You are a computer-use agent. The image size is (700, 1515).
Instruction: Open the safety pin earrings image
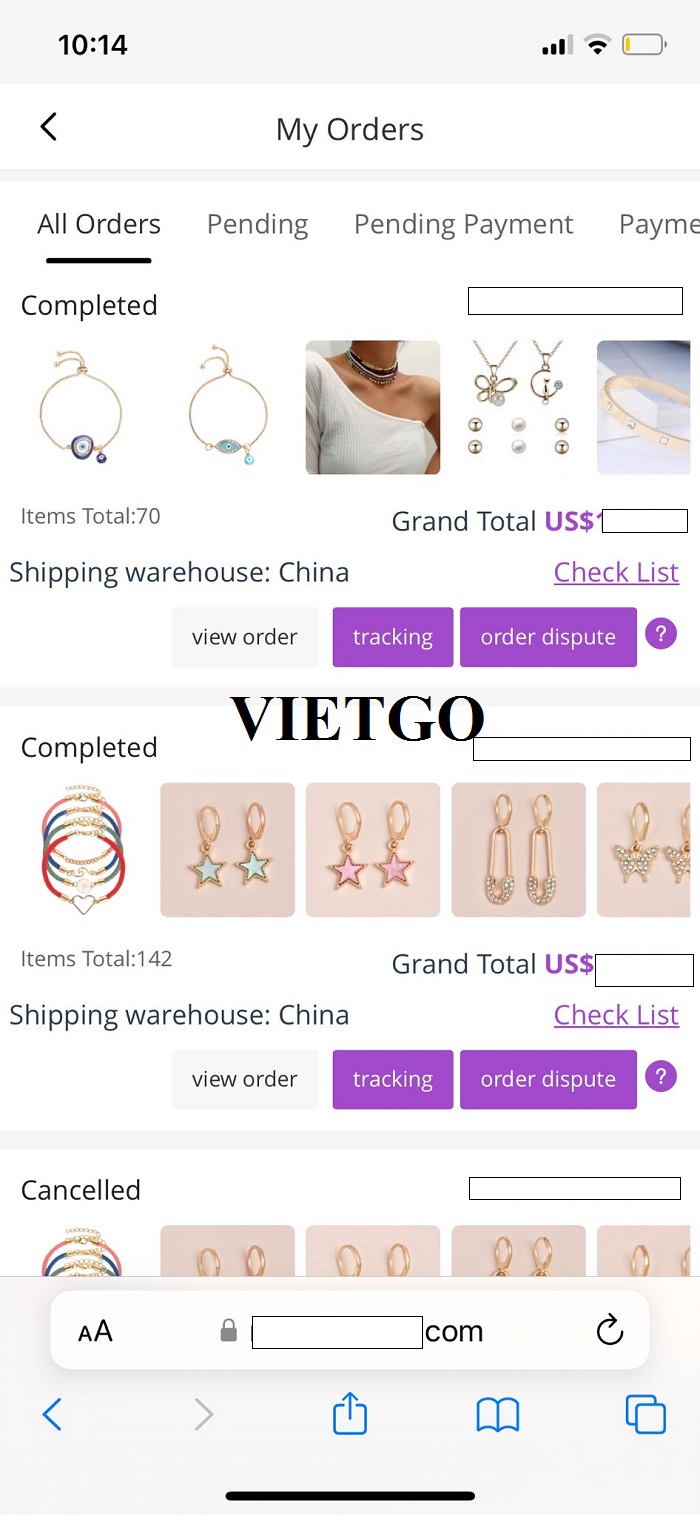(x=518, y=849)
